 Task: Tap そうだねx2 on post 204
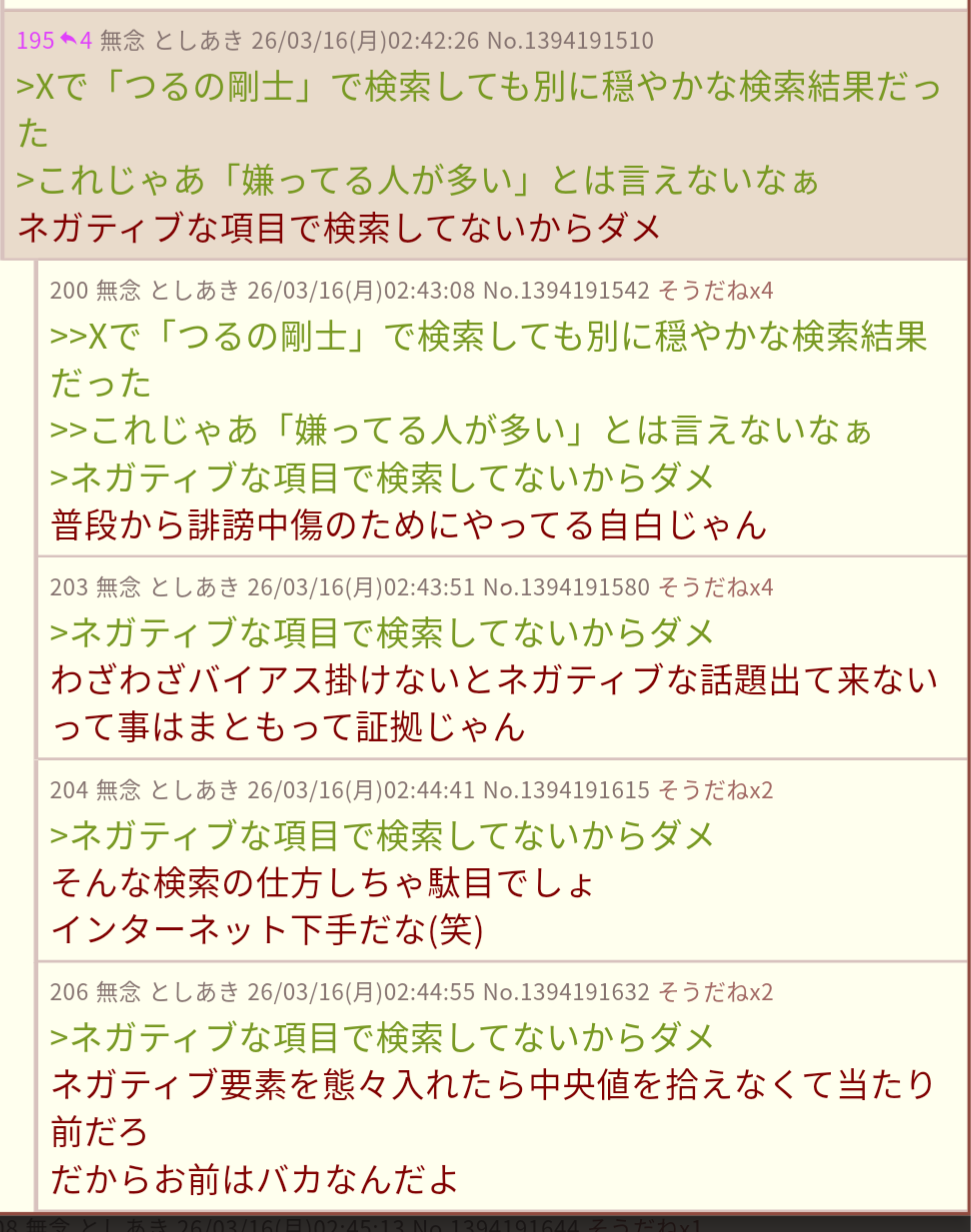coord(715,790)
